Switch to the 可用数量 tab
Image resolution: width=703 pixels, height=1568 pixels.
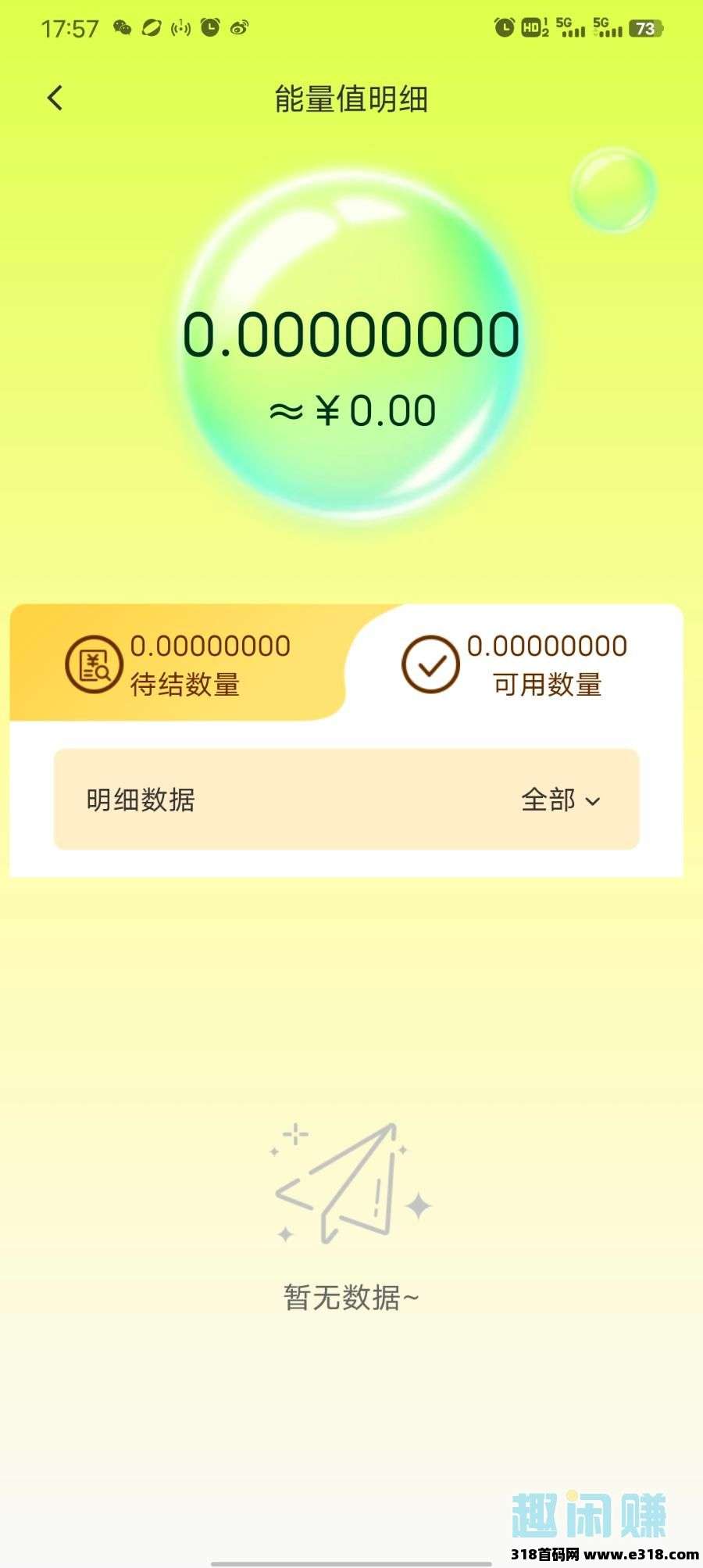pos(516,664)
